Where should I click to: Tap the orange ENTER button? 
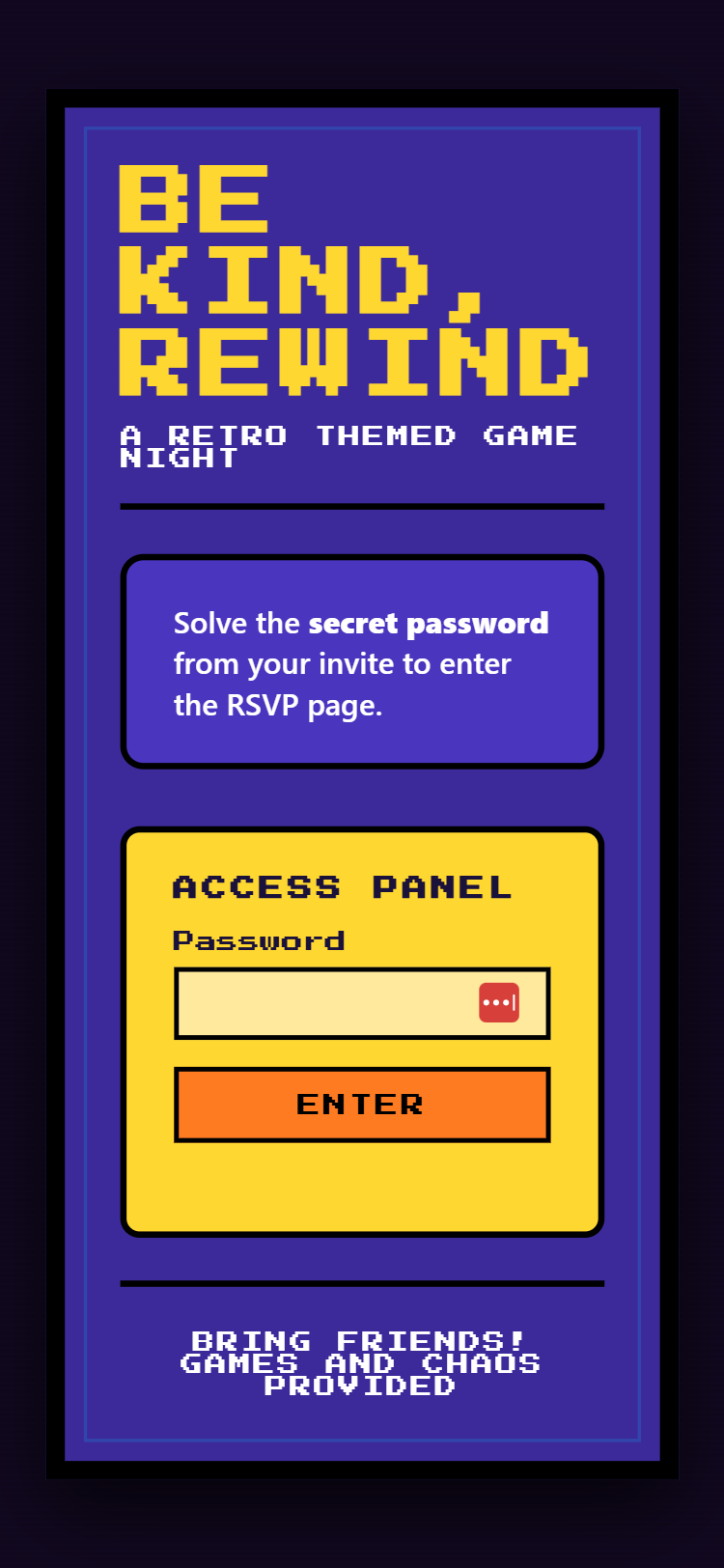tap(362, 1105)
